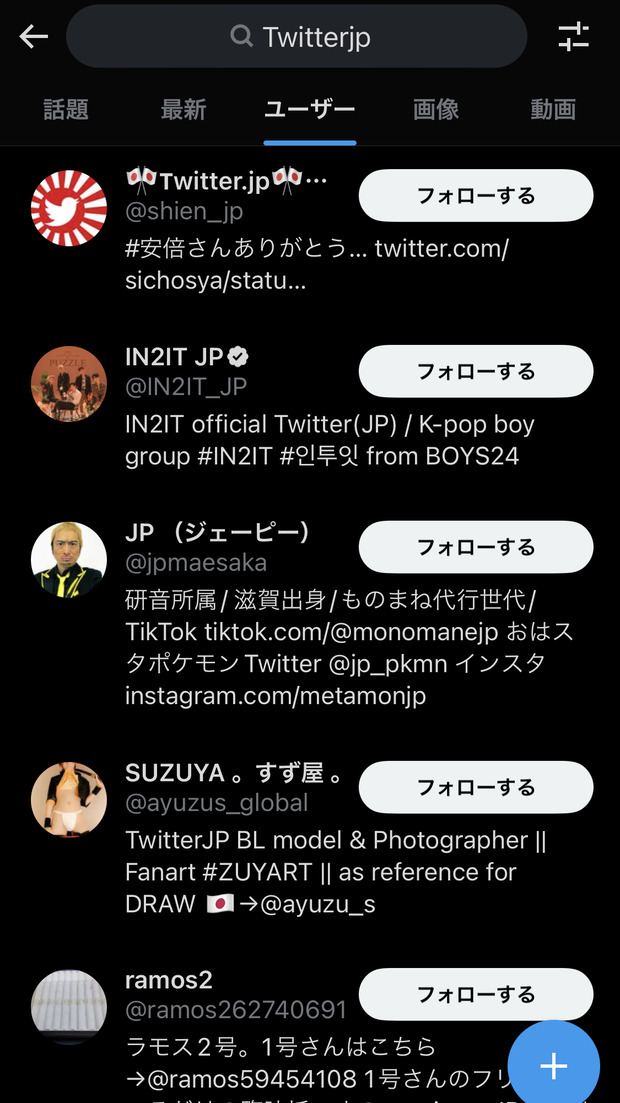Switch to the 最新 tab
Image resolution: width=620 pixels, height=1103 pixels.
pos(183,109)
